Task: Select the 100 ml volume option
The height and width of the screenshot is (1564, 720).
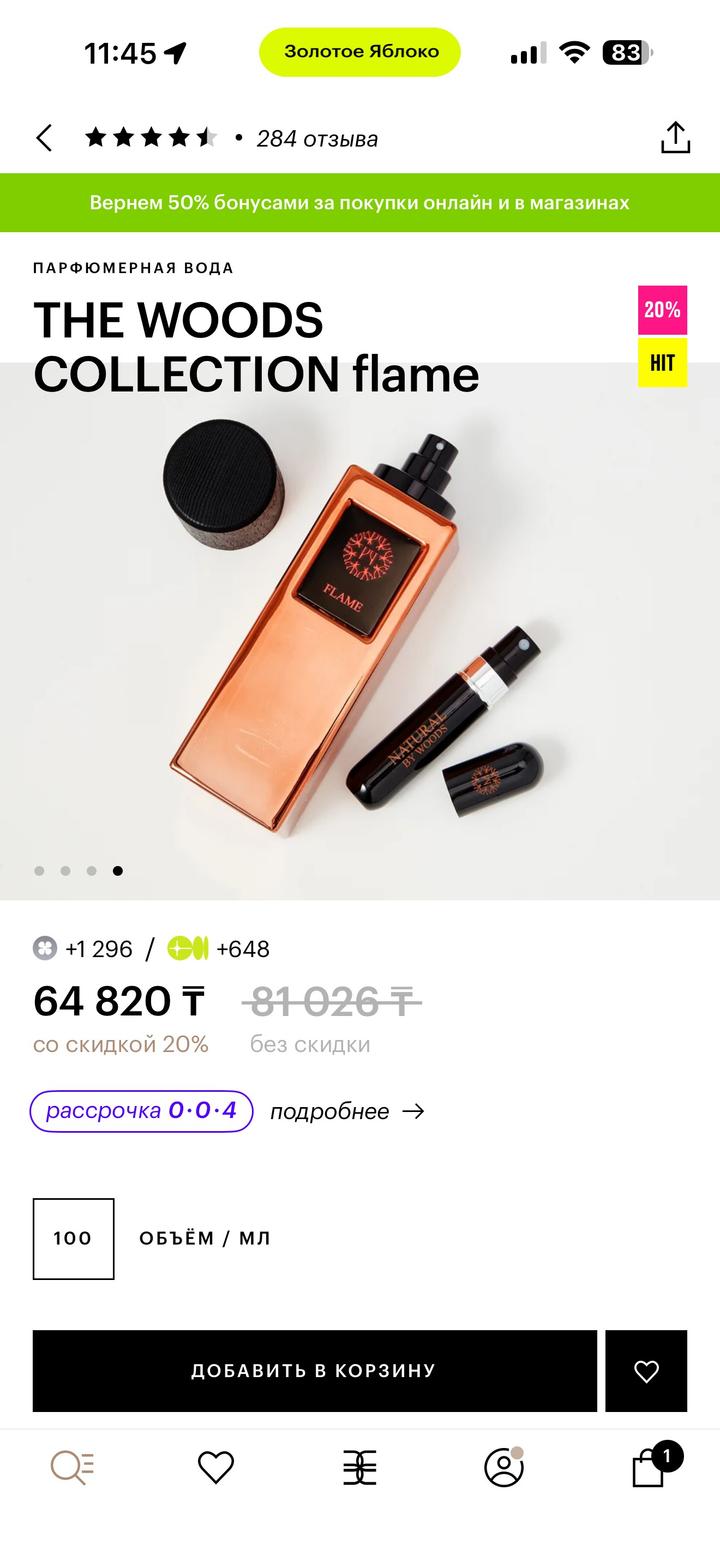Action: click(73, 1238)
